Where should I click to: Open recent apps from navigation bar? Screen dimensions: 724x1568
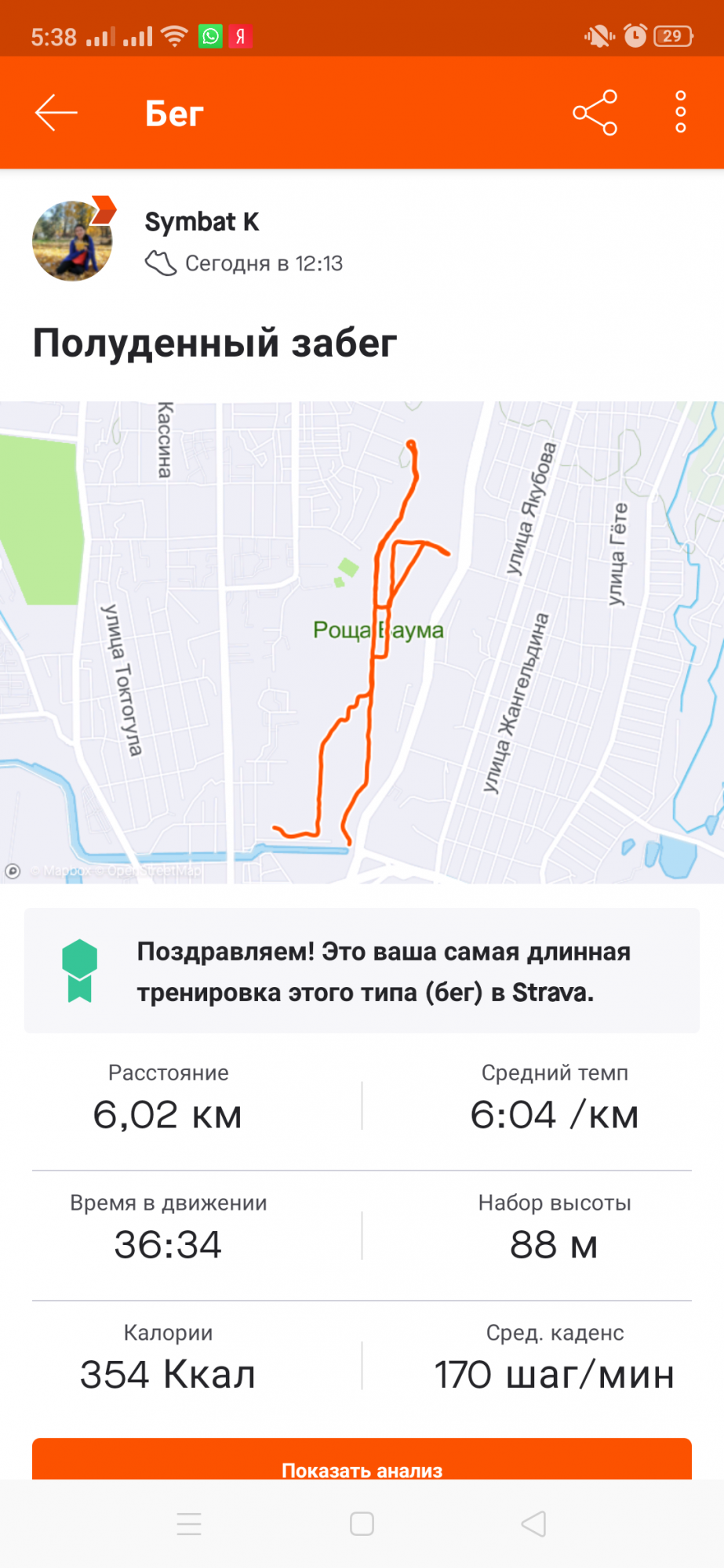click(189, 1523)
